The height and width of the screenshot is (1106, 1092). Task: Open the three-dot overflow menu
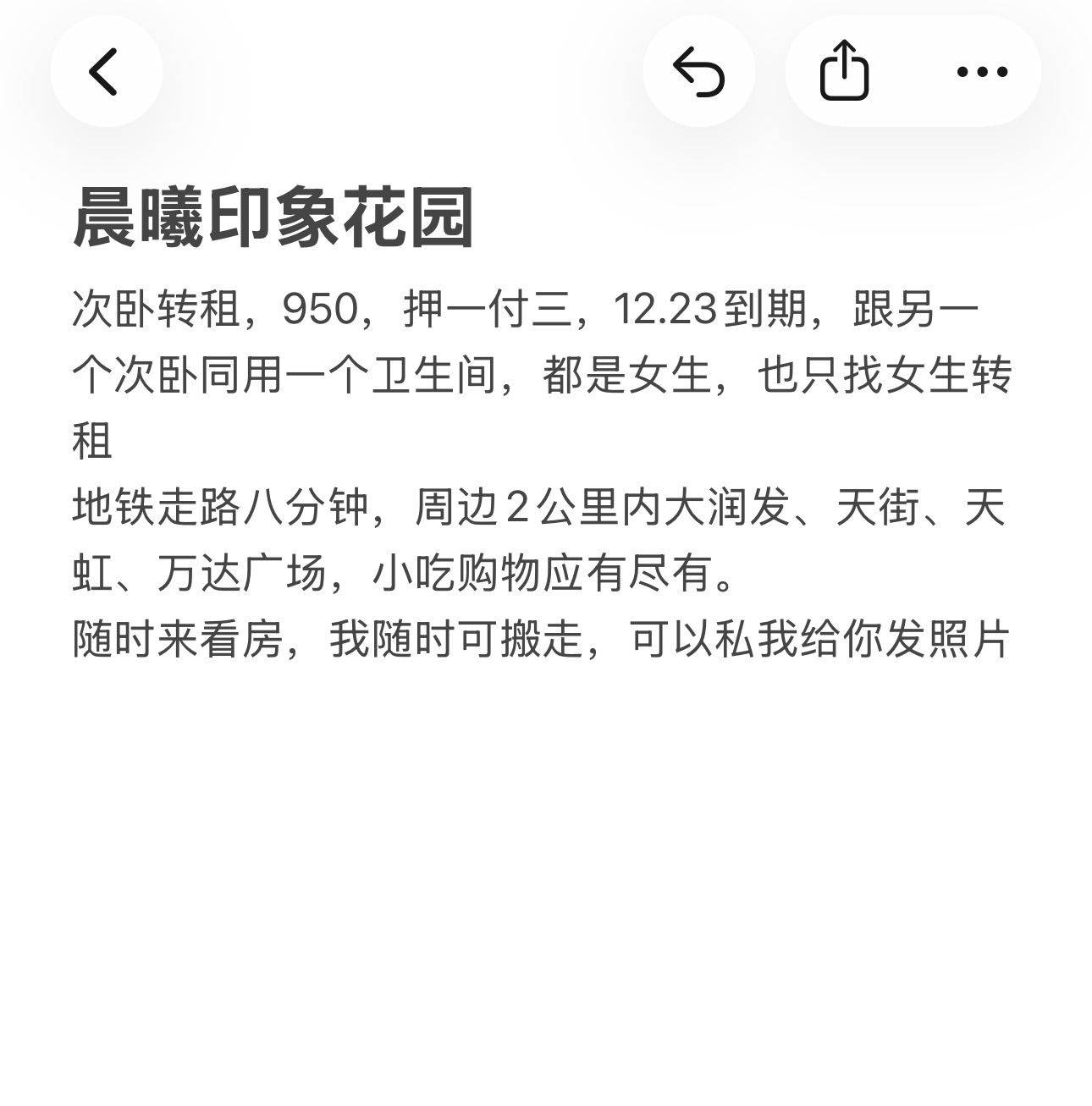tap(982, 71)
